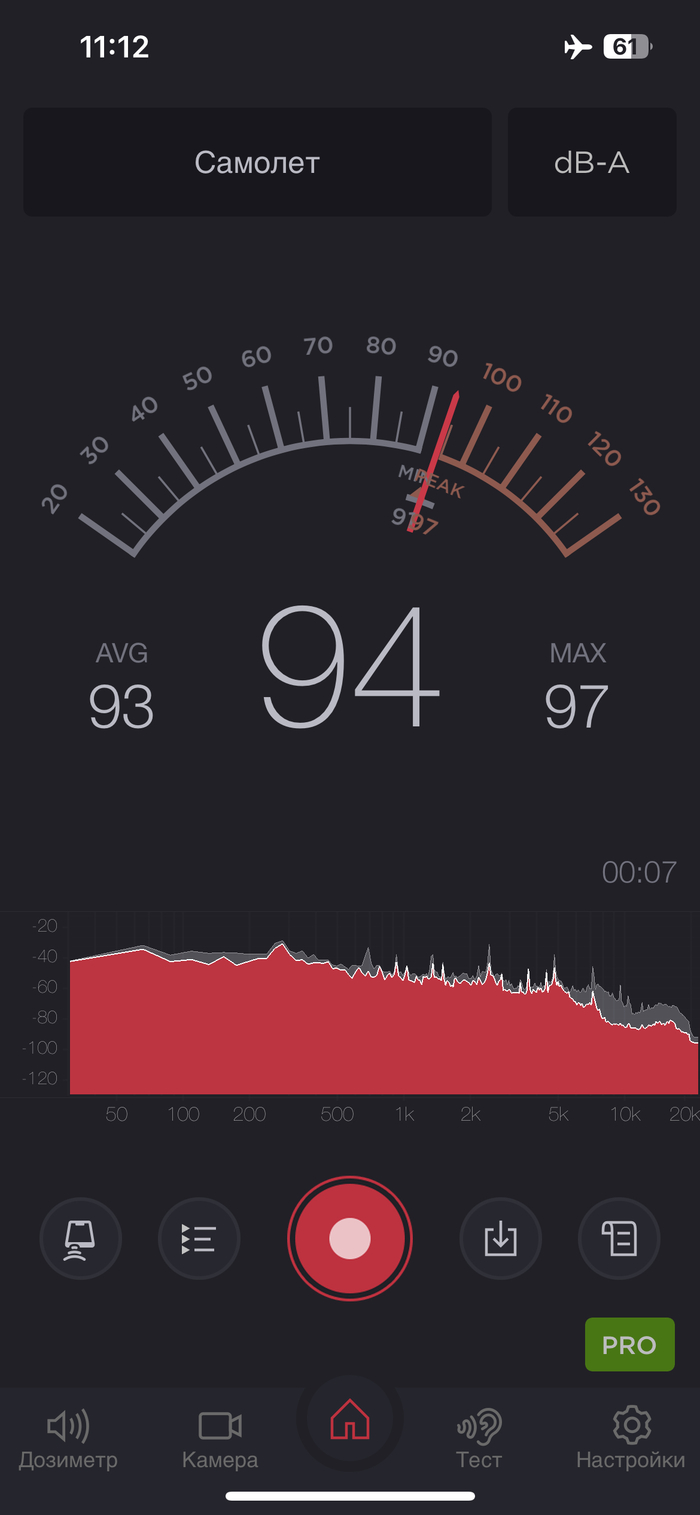This screenshot has height=1515, width=700.
Task: Stop the recording with the red button
Action: click(x=350, y=1238)
